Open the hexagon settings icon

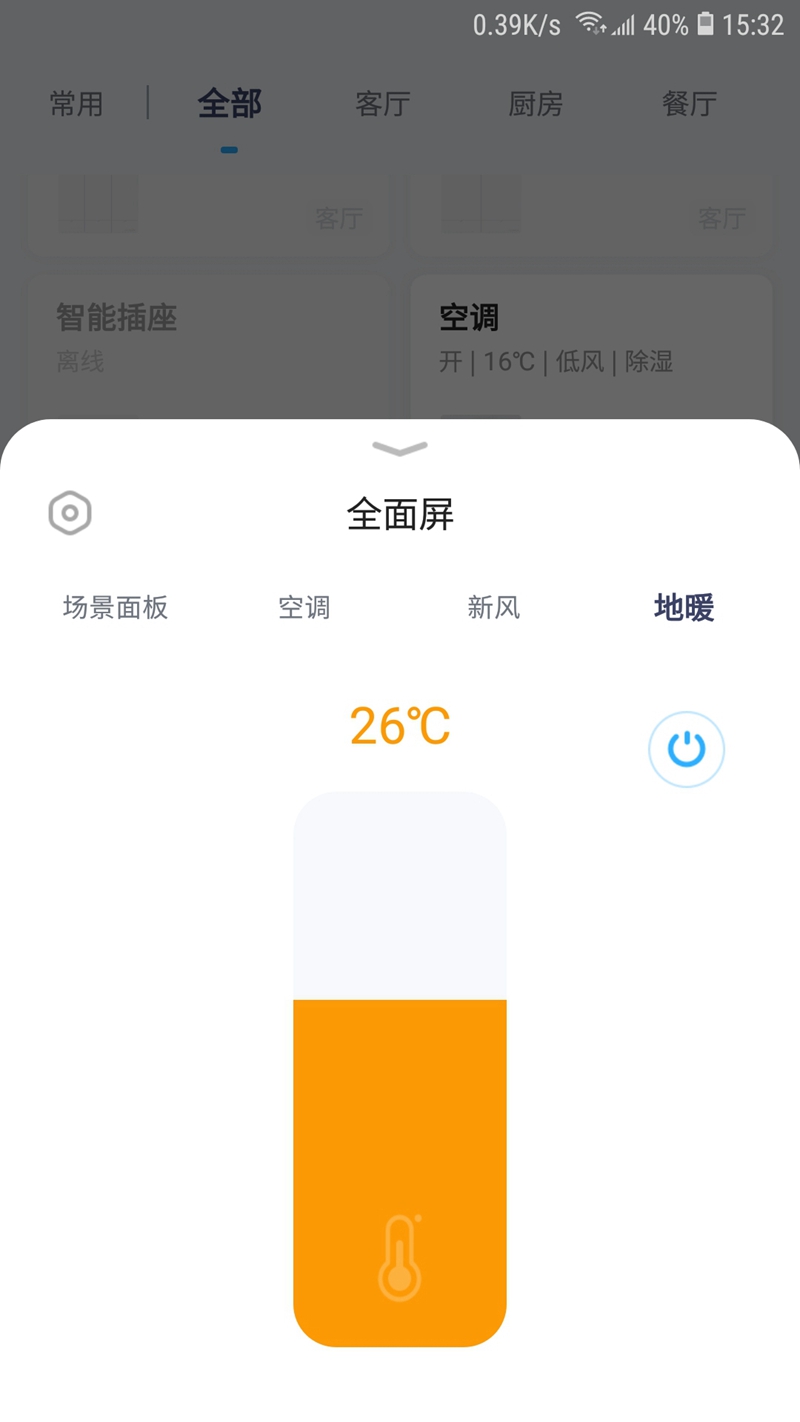coord(70,513)
